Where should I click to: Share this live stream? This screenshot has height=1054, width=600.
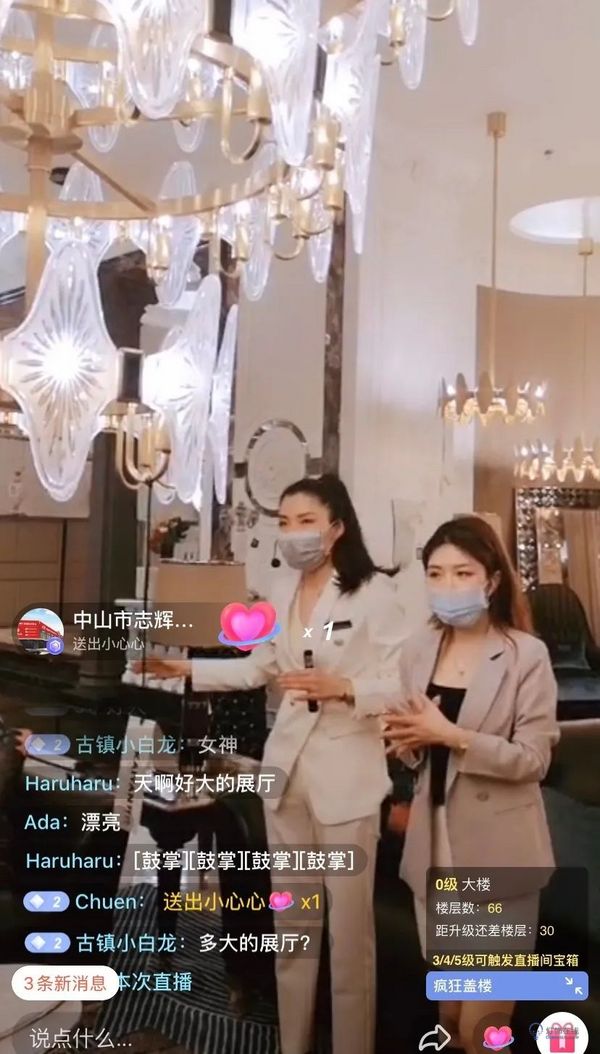point(433,1036)
